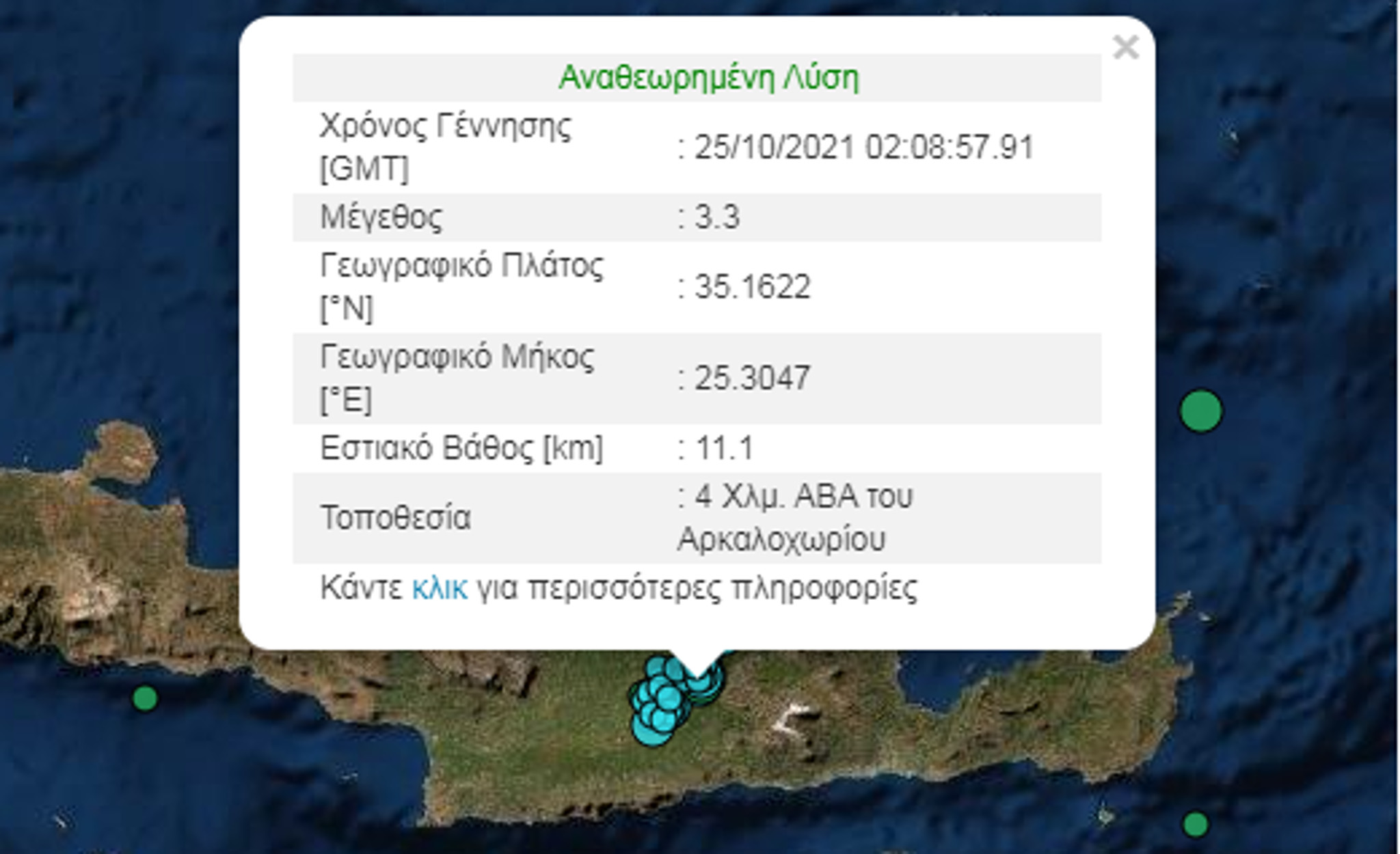Close the earthquake details popup
1400x854 pixels.
(1125, 48)
